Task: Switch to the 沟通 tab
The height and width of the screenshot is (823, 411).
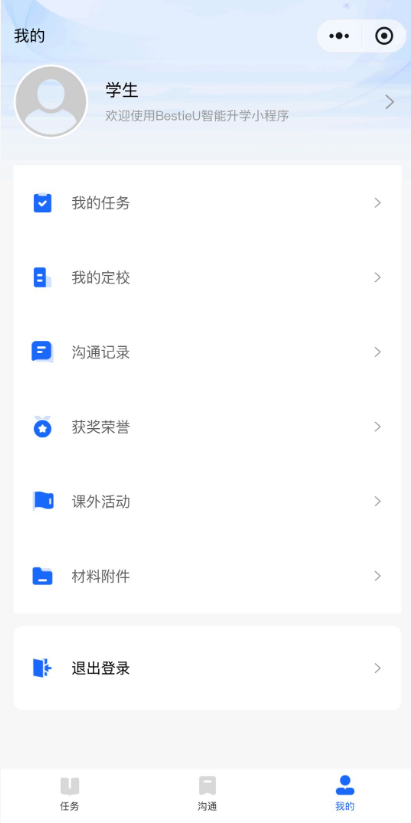Action: [x=207, y=794]
